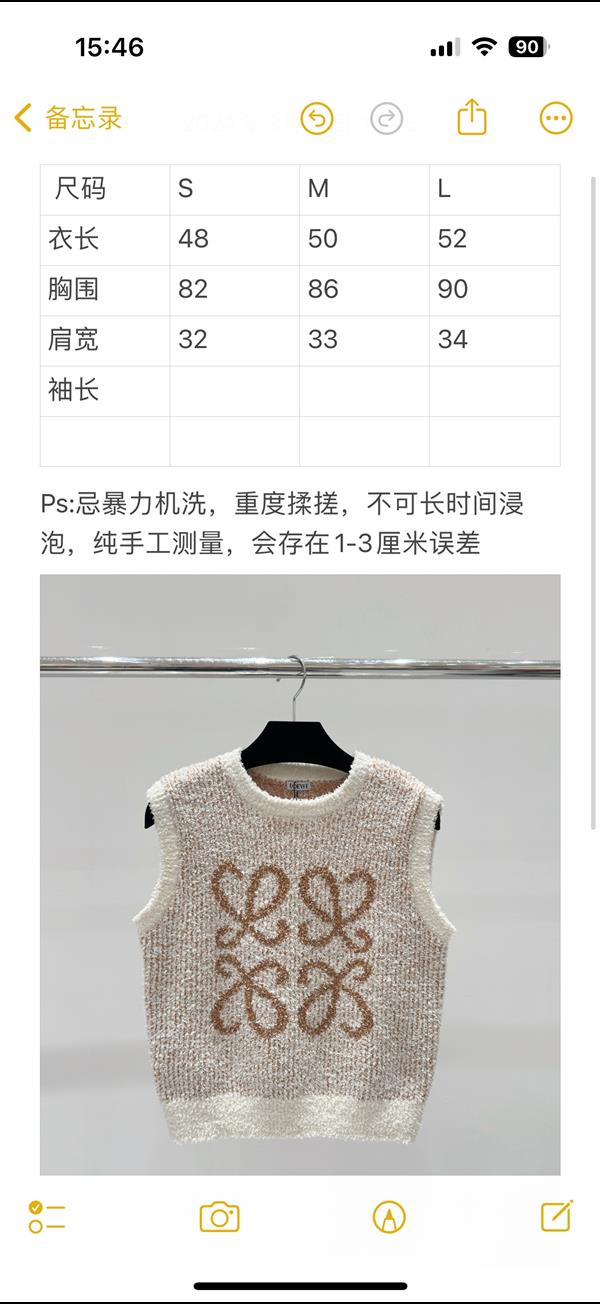Compose a new note
Viewport: 600px width, 1304px height.
556,1216
